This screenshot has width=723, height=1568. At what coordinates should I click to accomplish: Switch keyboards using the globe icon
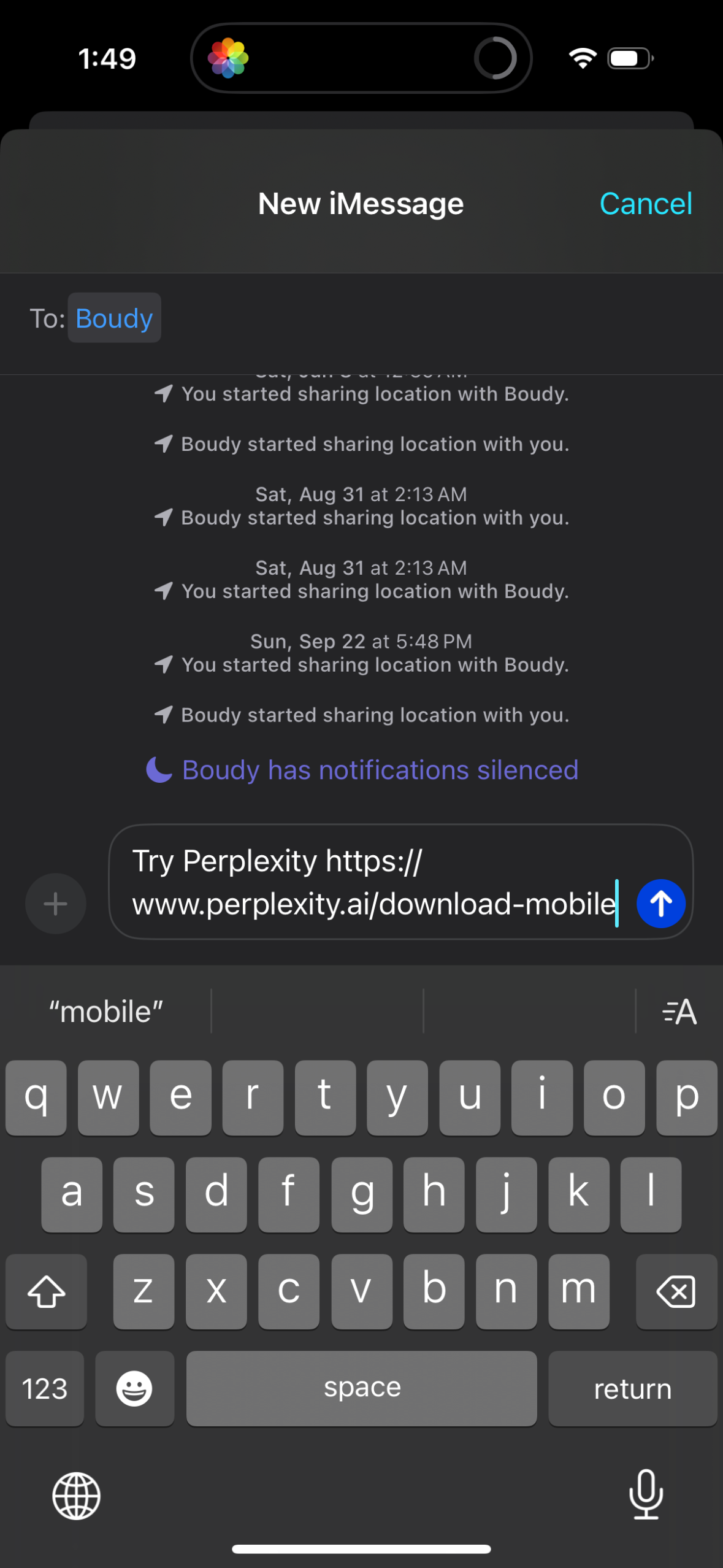point(76,1495)
